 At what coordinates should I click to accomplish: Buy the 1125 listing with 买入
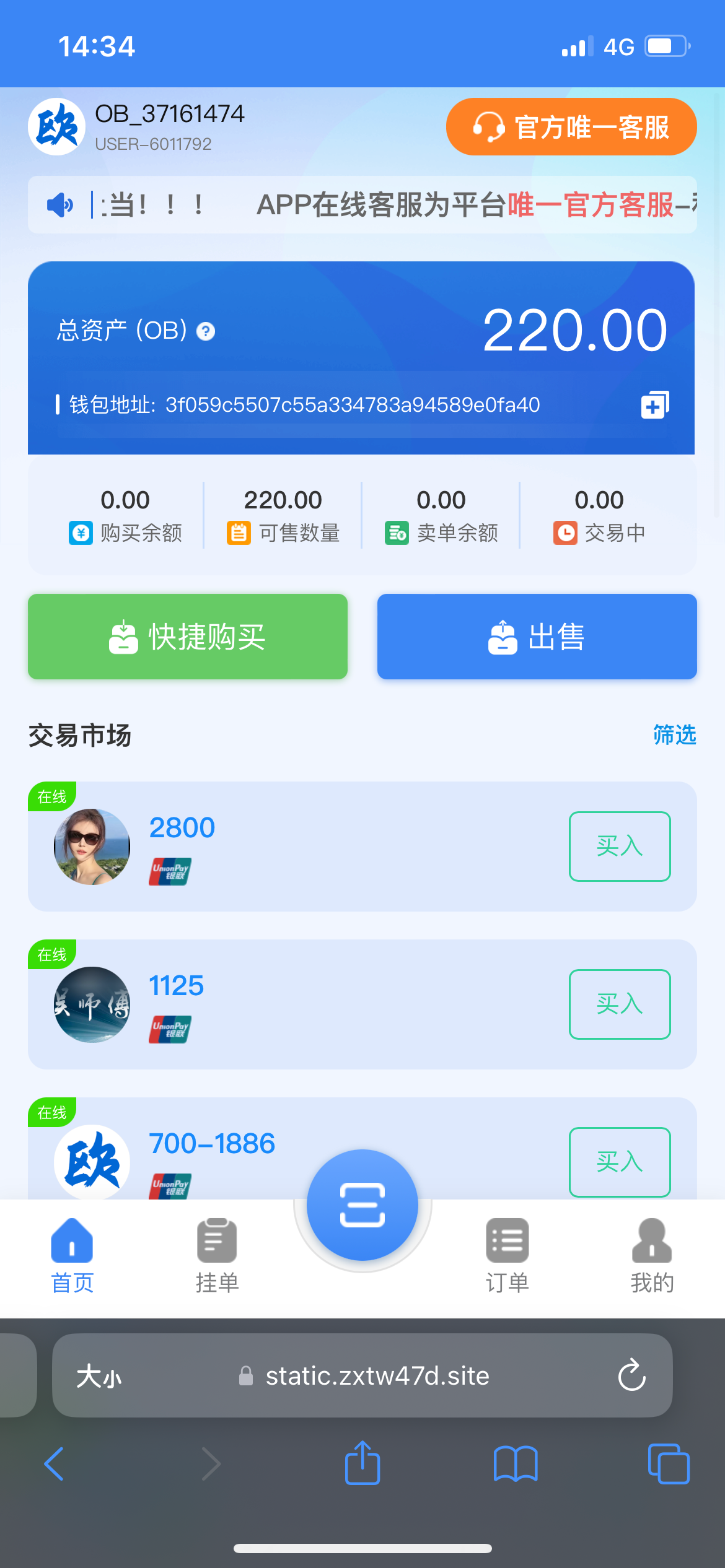tap(619, 1004)
